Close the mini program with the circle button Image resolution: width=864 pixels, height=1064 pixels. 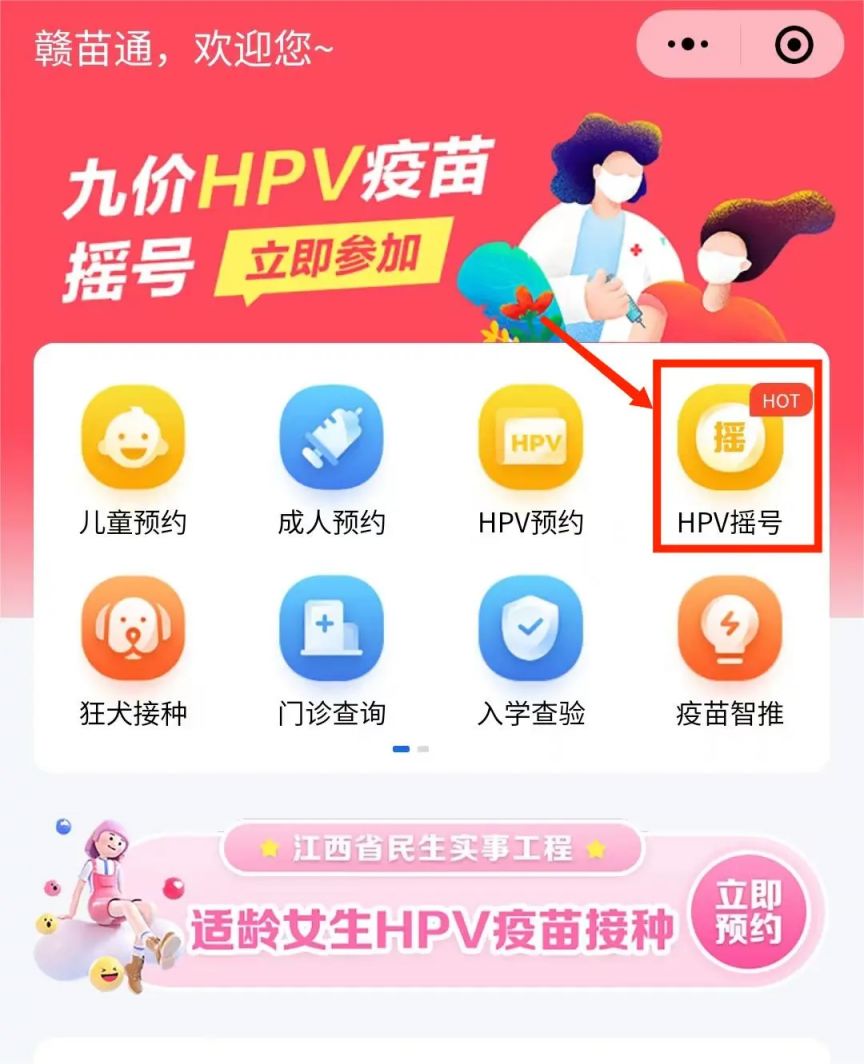click(794, 45)
